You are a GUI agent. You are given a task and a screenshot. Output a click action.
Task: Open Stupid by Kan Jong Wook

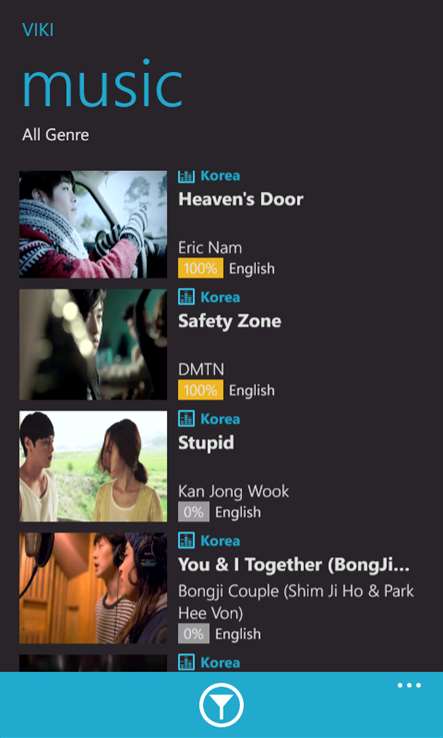[221, 467]
